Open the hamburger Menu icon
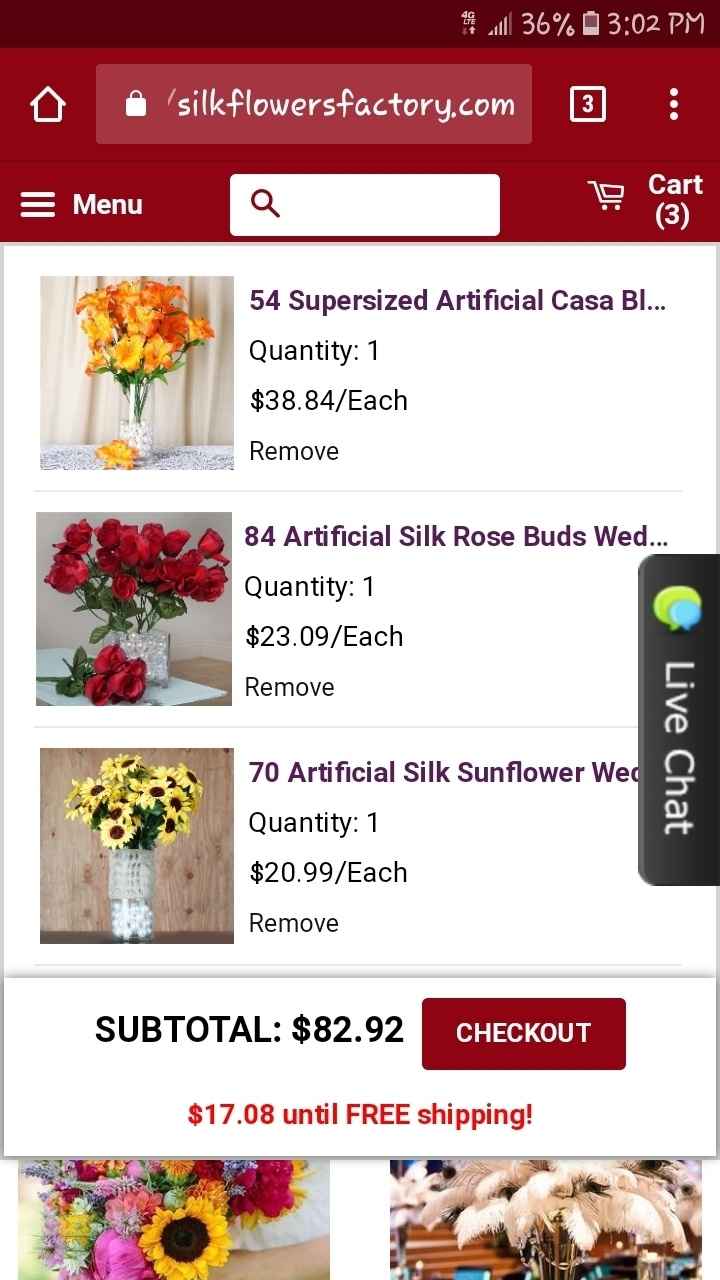Image resolution: width=720 pixels, height=1280 pixels. (37, 204)
